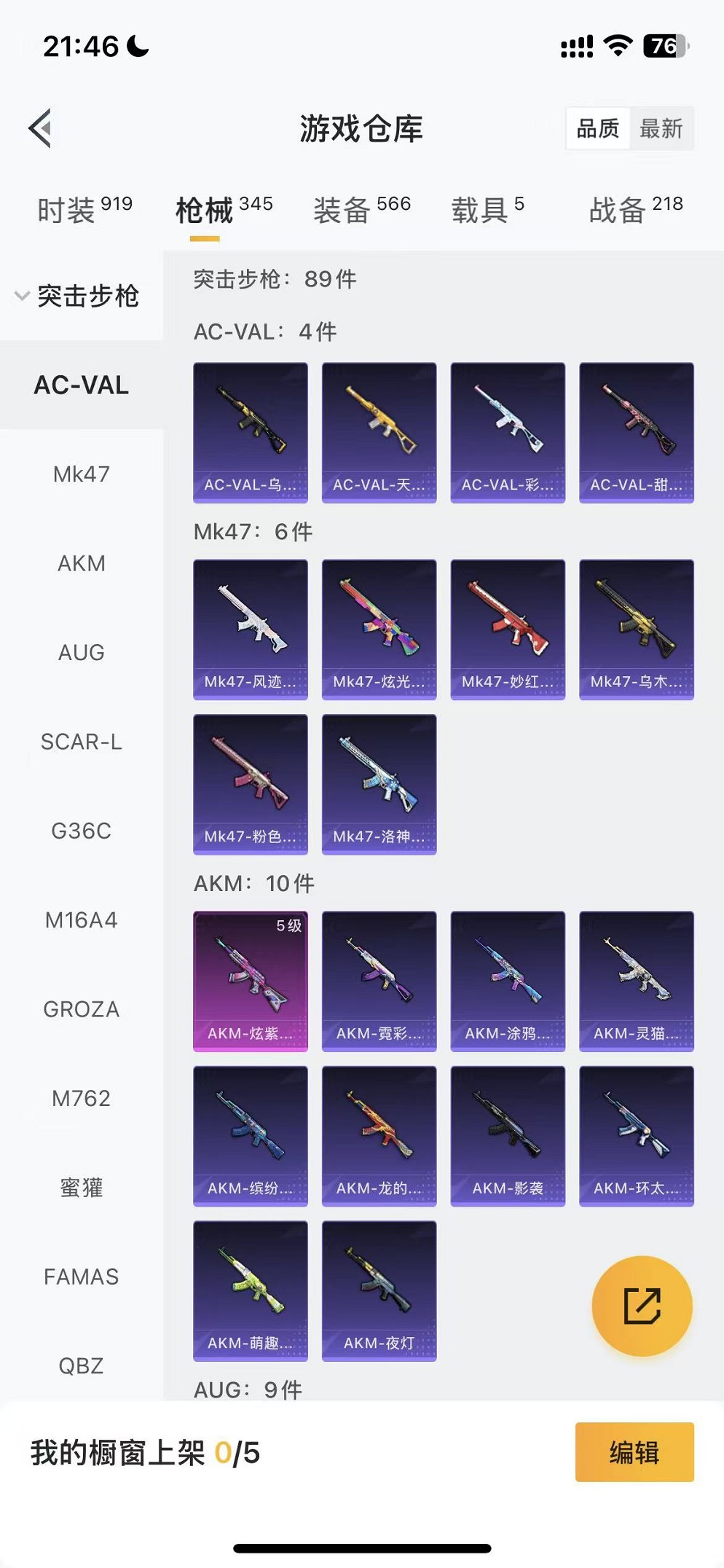Sort by 品质

(598, 129)
